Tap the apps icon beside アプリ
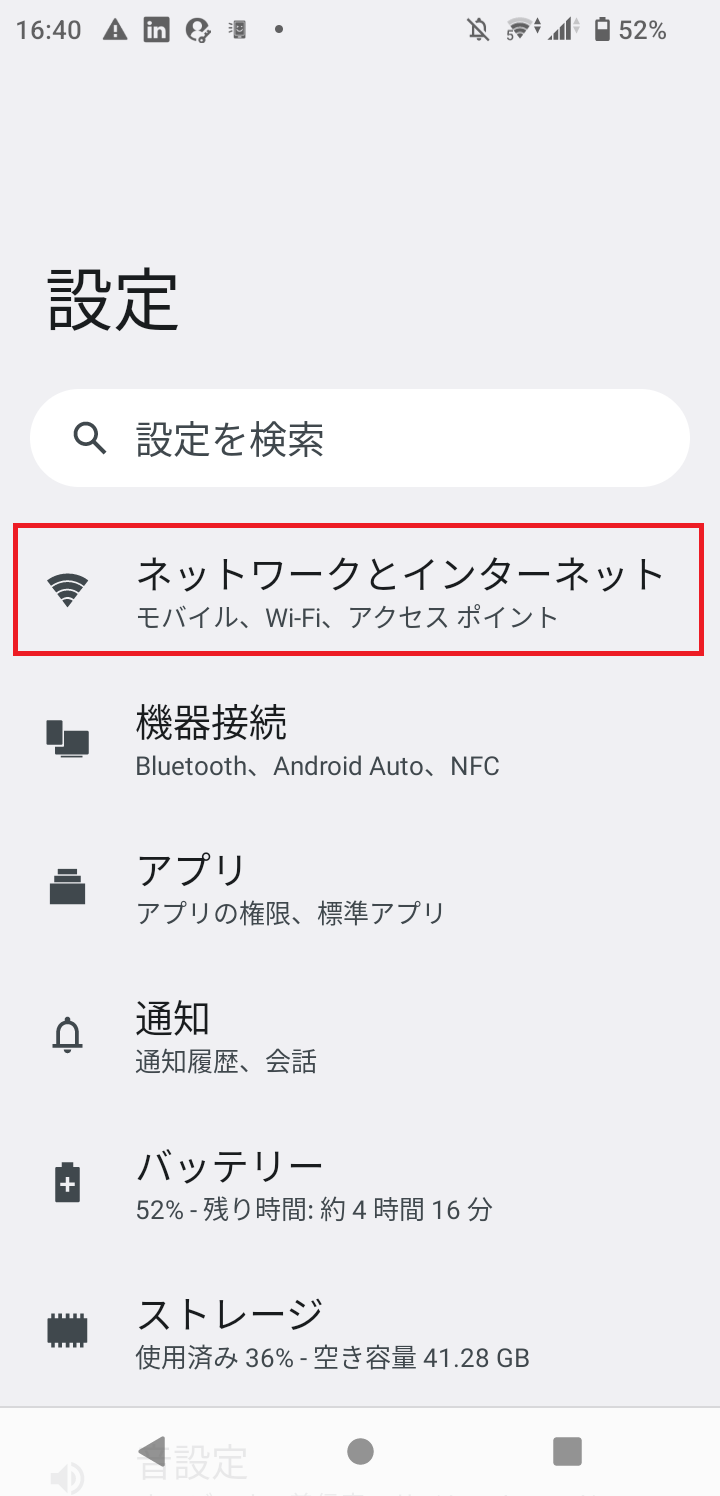Screen dimensions: 720x1496 click(67, 886)
